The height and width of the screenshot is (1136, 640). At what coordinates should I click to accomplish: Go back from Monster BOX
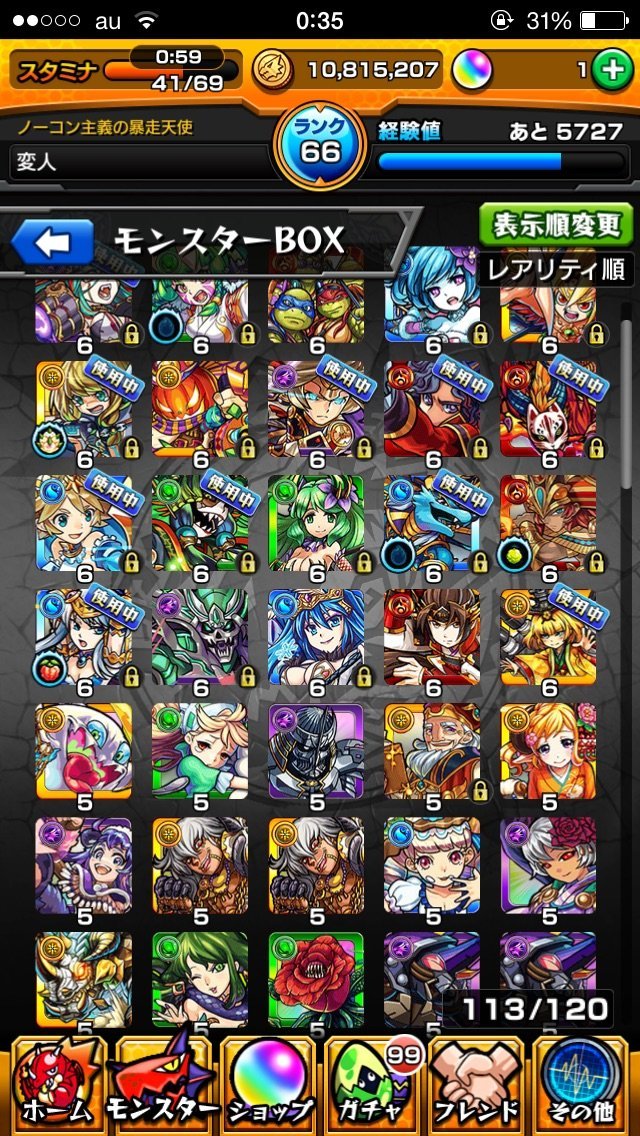[x=52, y=241]
